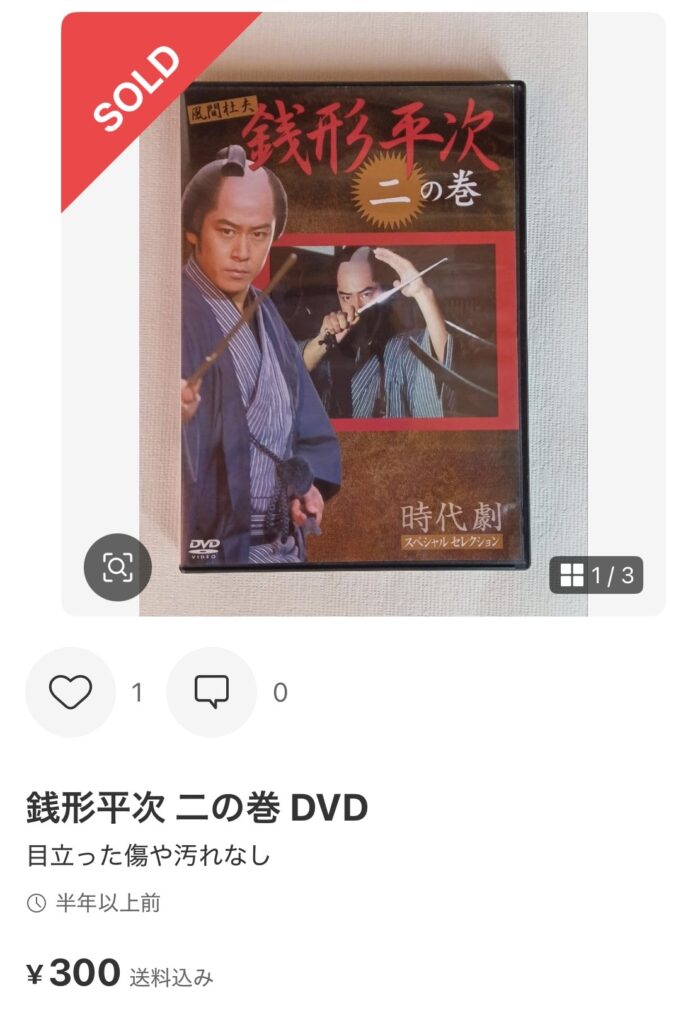The width and height of the screenshot is (683, 1024).
Task: Enlarge the 銭形平次 DVD product photo
Action: [363, 314]
